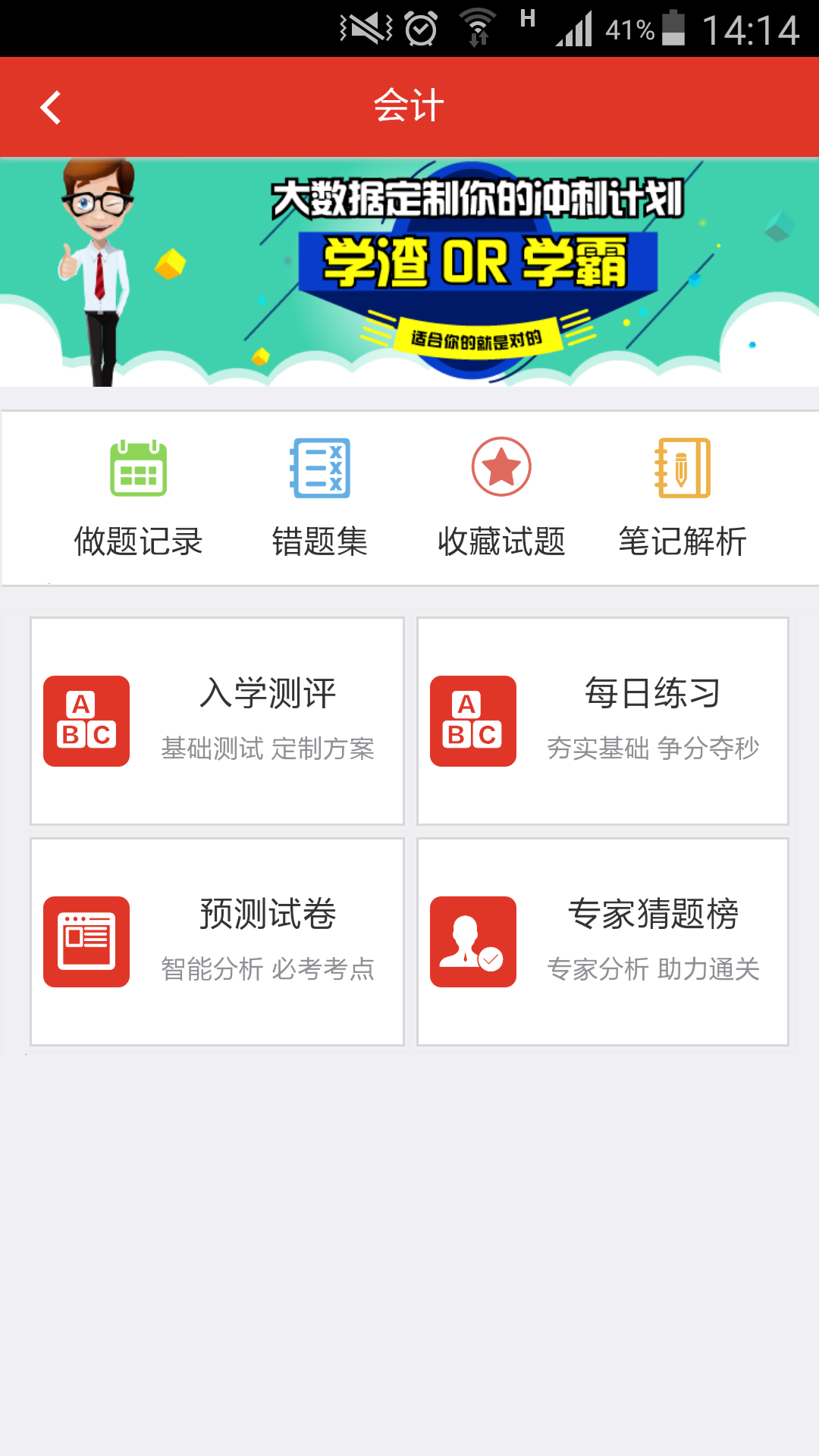Image resolution: width=819 pixels, height=1456 pixels.
Task: Open the 学渣 OR 学霸 promotional banner
Action: [409, 271]
